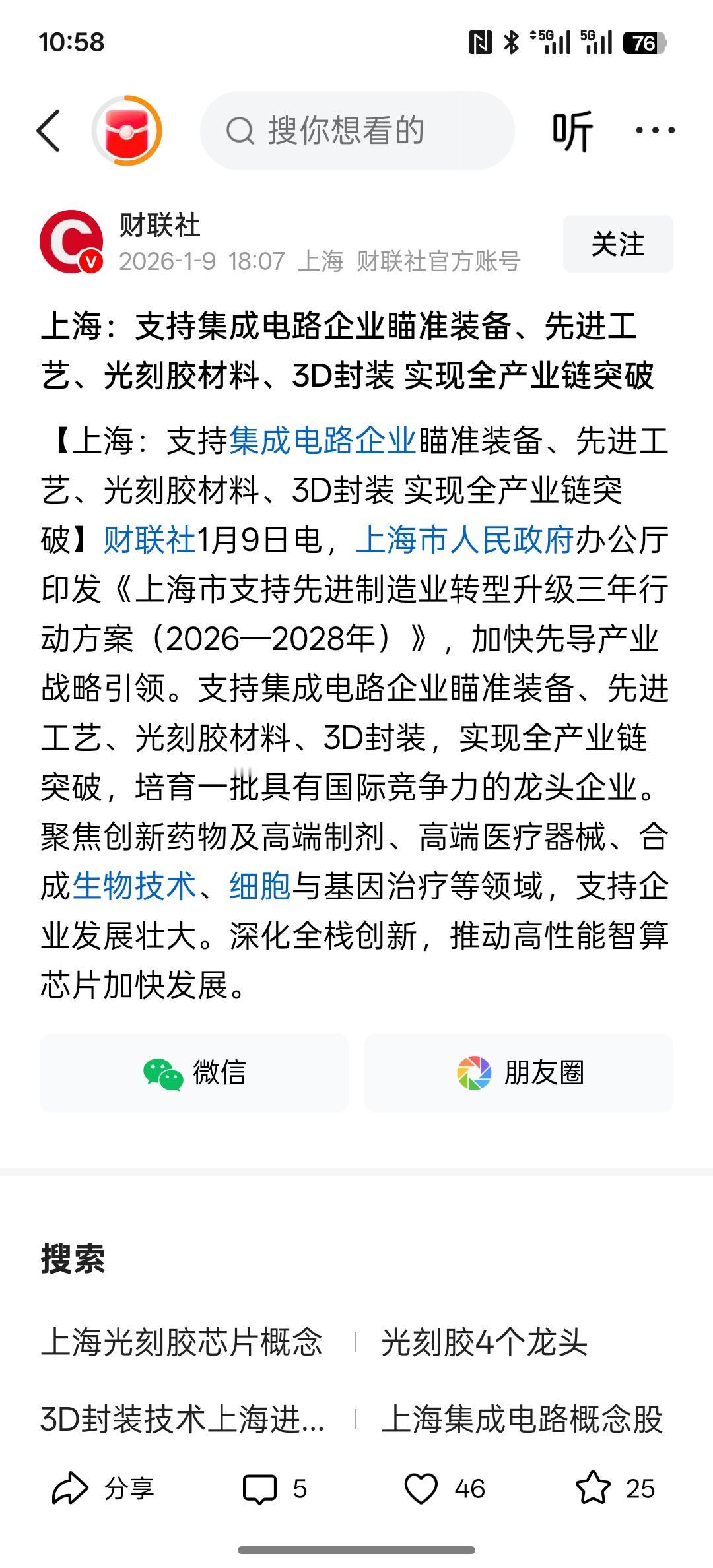Tap 关注 to follow 财联社
The height and width of the screenshot is (1568, 713).
[x=617, y=244]
